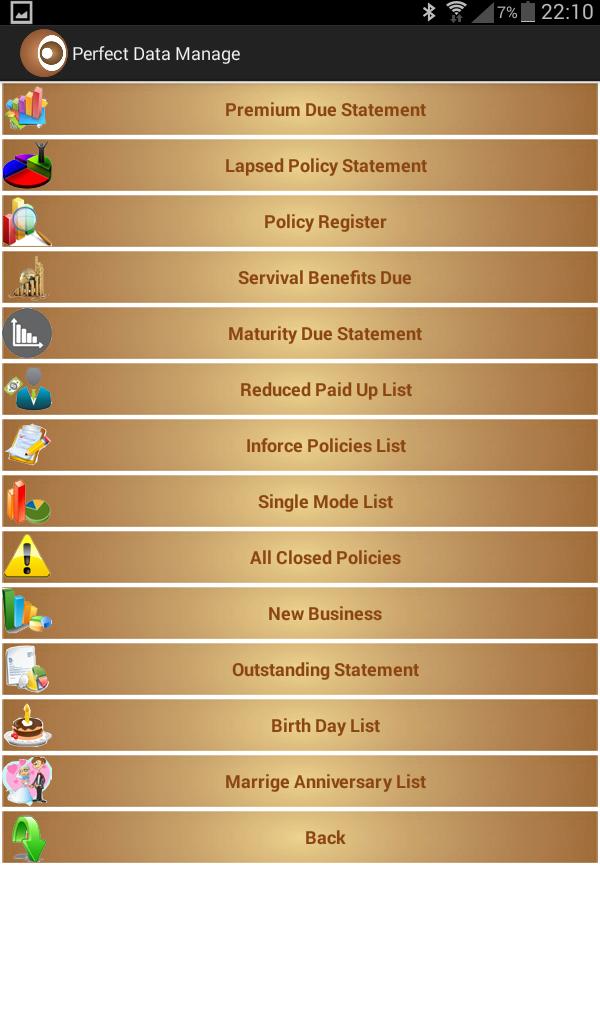
Task: Select Single Mode List
Action: click(x=325, y=502)
